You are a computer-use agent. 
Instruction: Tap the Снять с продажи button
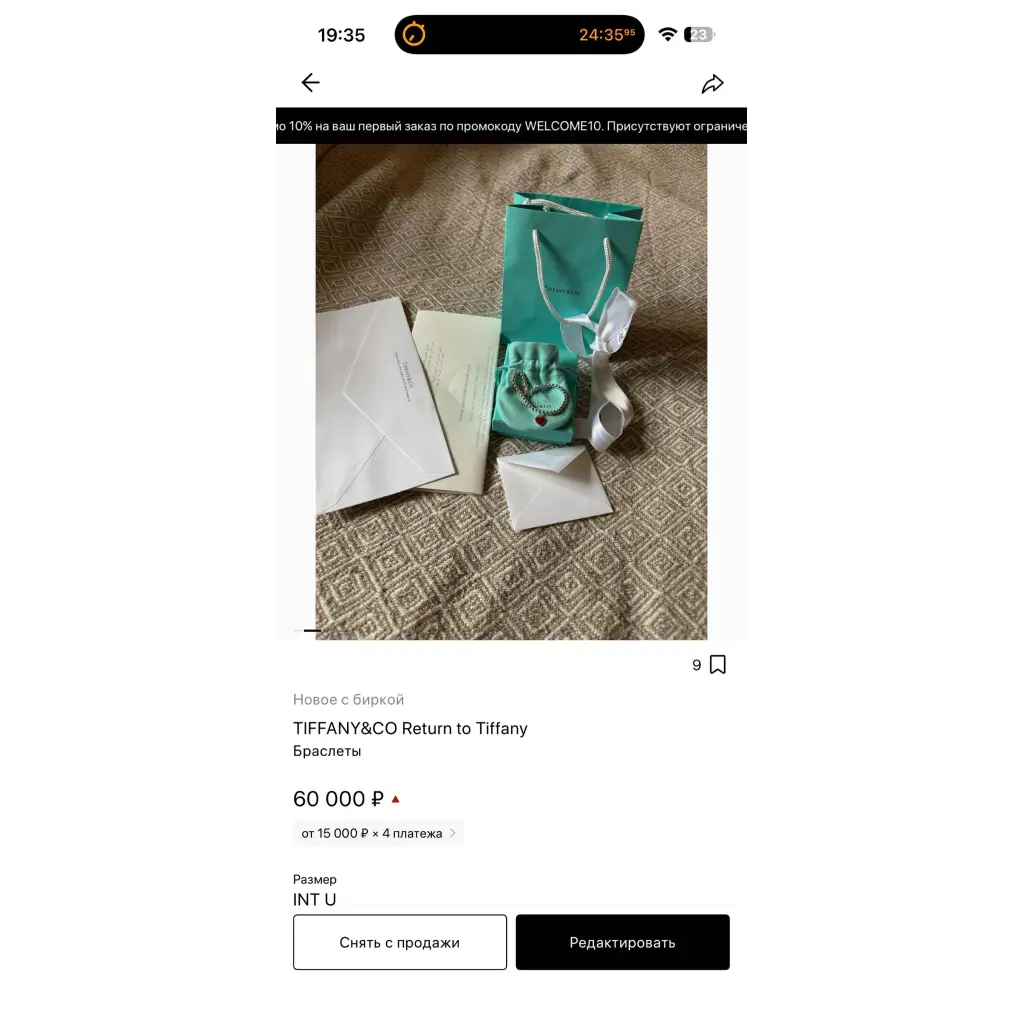(x=399, y=942)
